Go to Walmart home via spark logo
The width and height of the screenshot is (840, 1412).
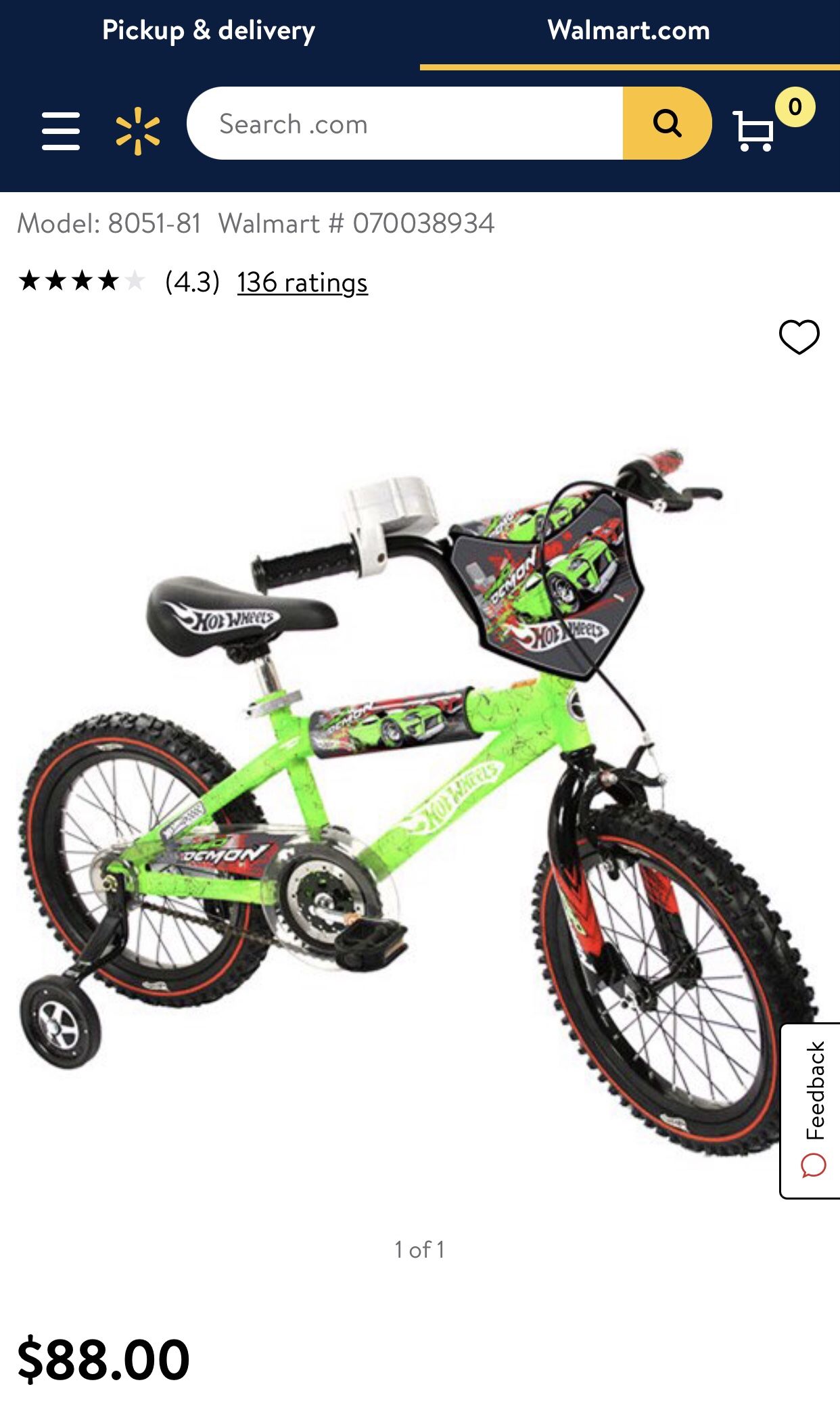click(138, 131)
